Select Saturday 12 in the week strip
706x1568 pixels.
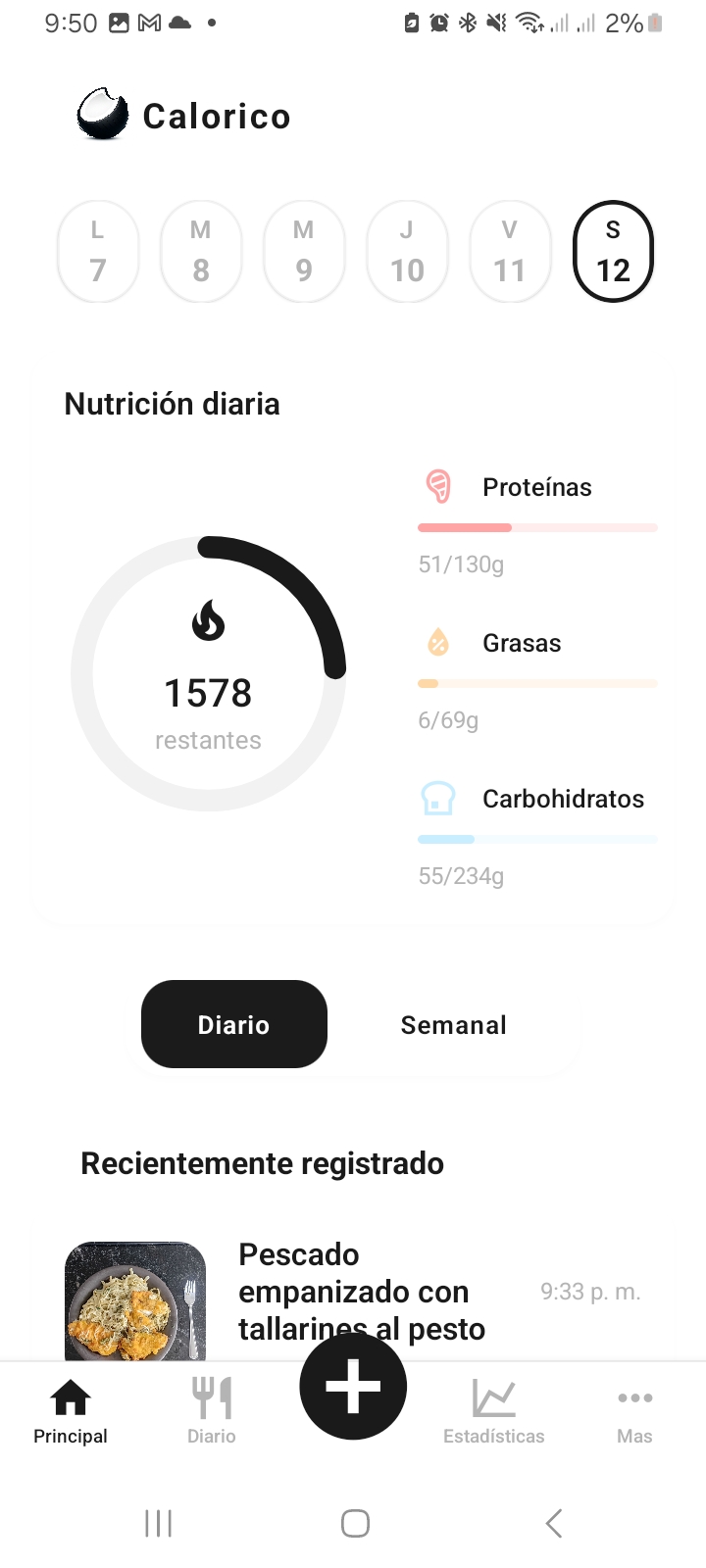click(613, 252)
